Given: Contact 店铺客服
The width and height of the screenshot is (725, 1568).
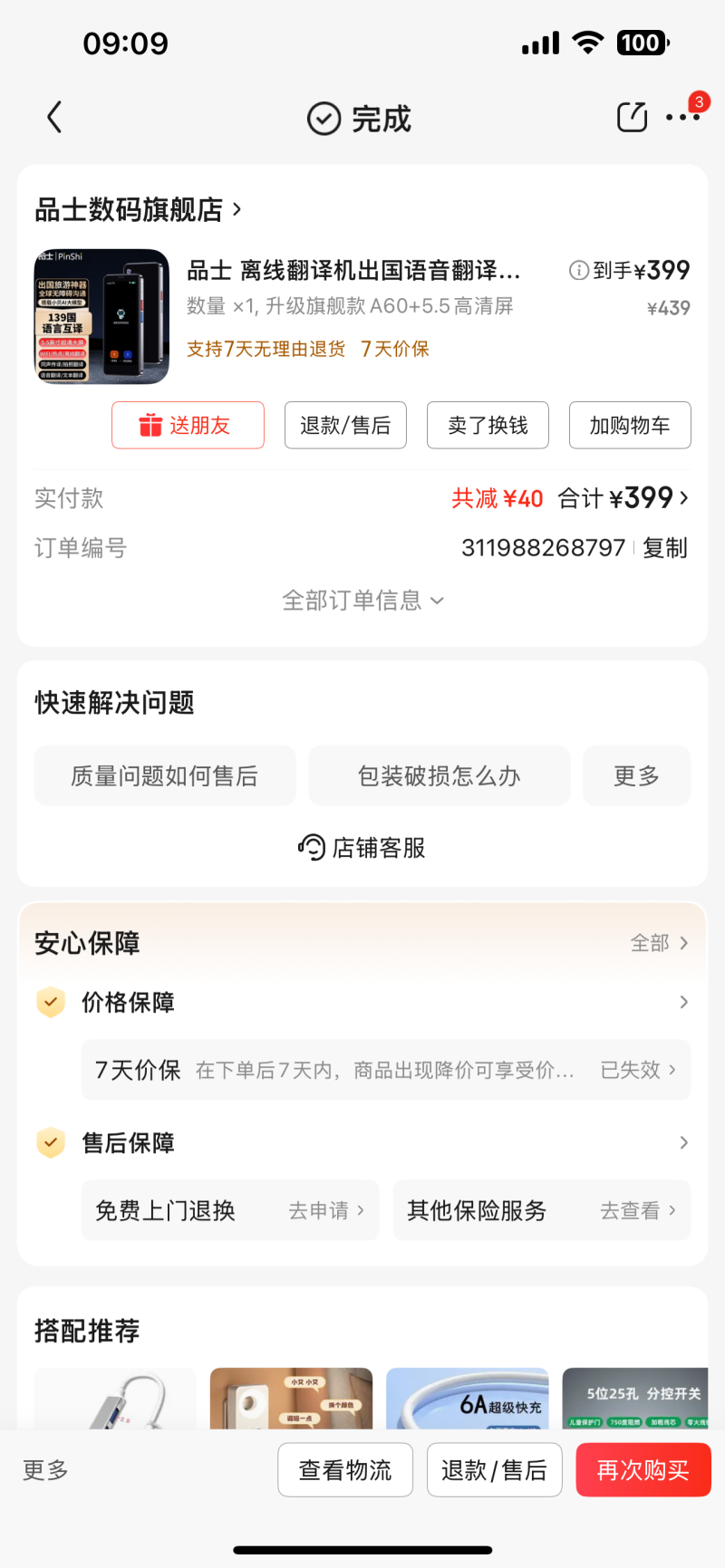Looking at the screenshot, I should [x=362, y=848].
